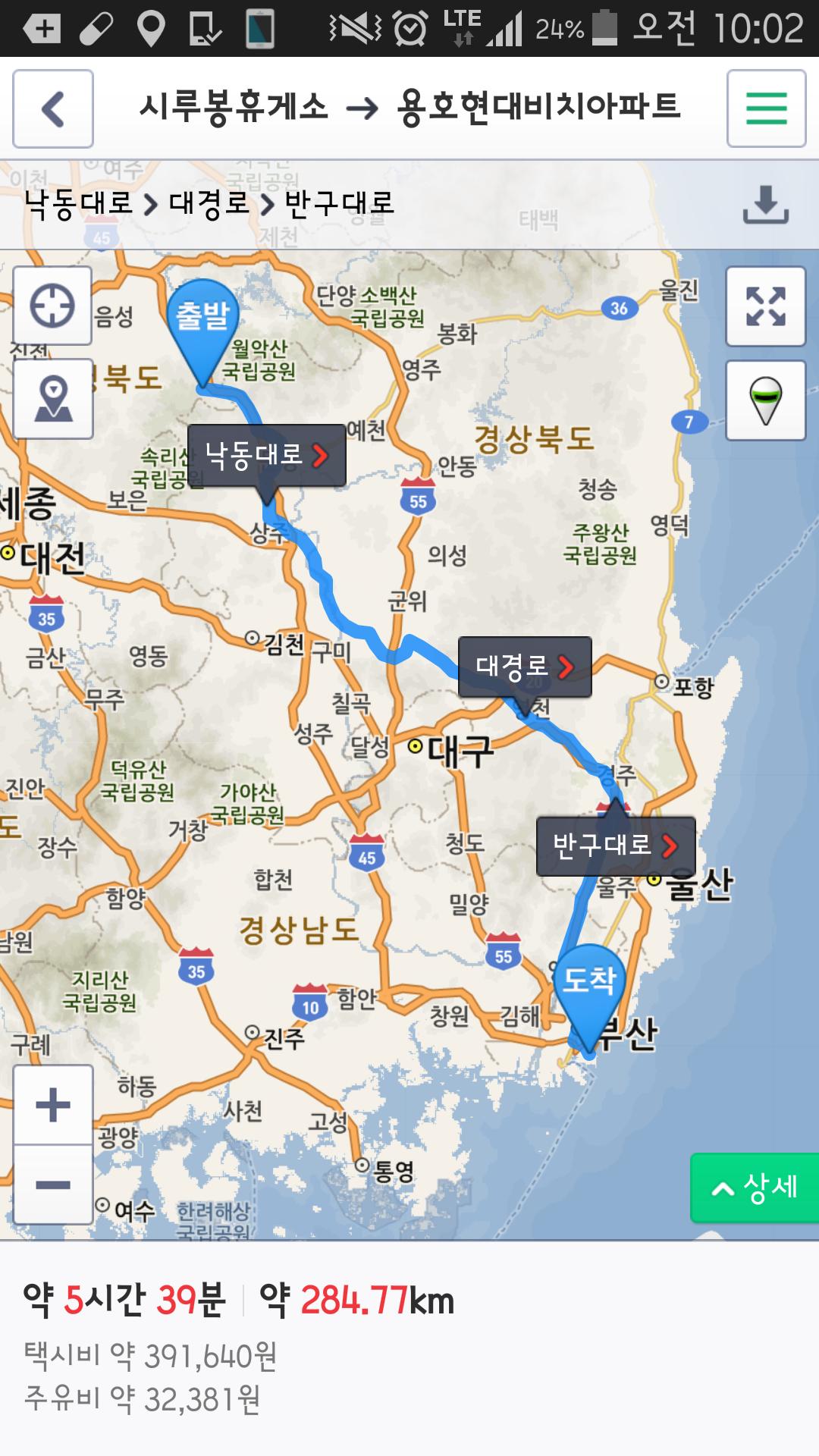Tap the green marker pin button

(x=765, y=400)
